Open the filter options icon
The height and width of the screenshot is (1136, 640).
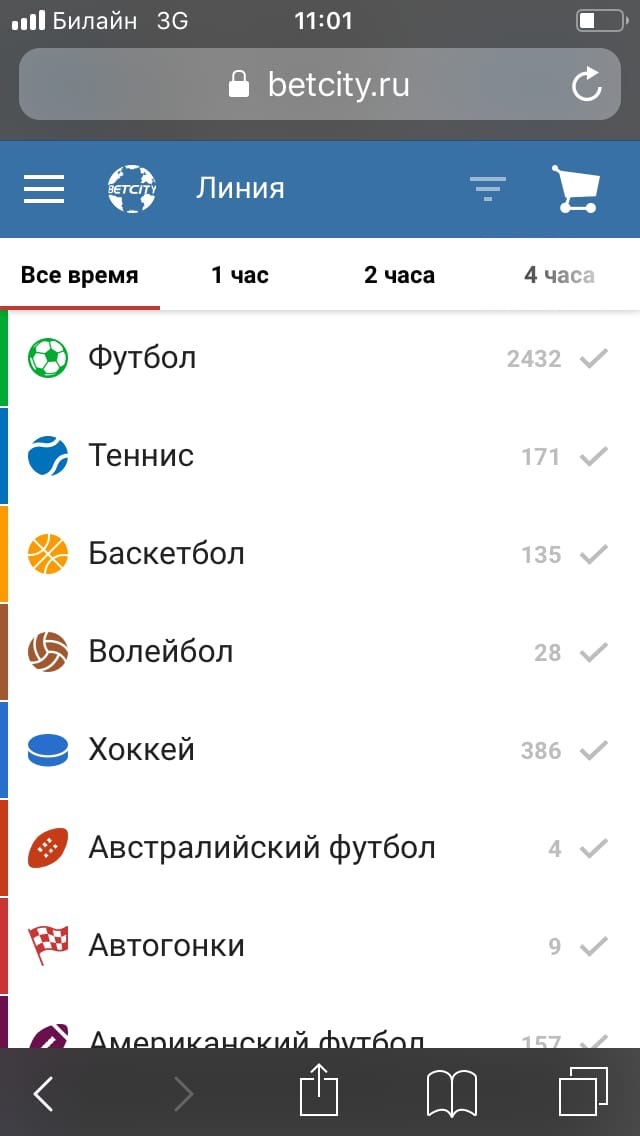tap(488, 188)
